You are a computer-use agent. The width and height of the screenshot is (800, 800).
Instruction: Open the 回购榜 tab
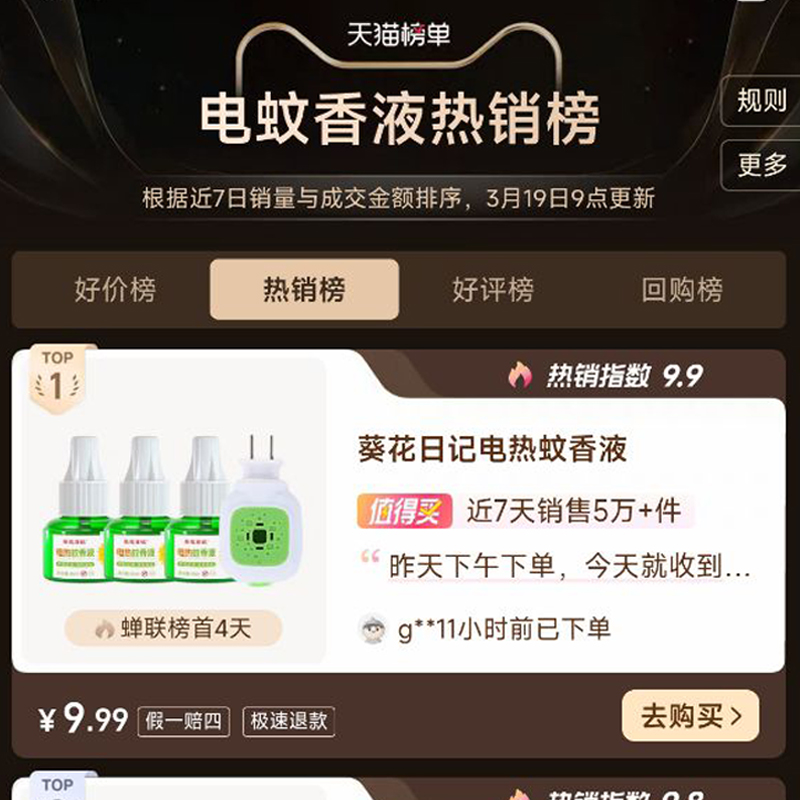pyautogui.click(x=682, y=290)
